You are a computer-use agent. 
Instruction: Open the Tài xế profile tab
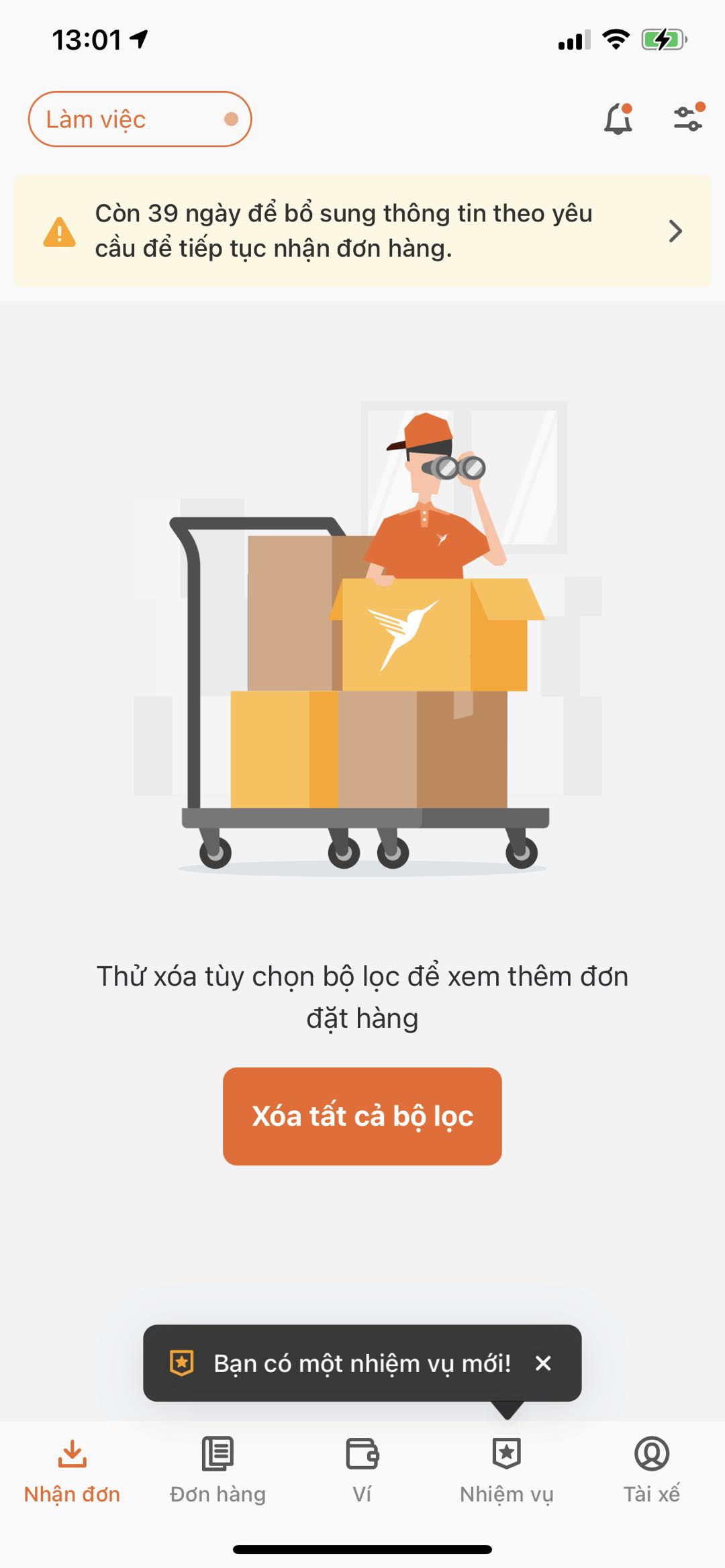(x=651, y=1469)
